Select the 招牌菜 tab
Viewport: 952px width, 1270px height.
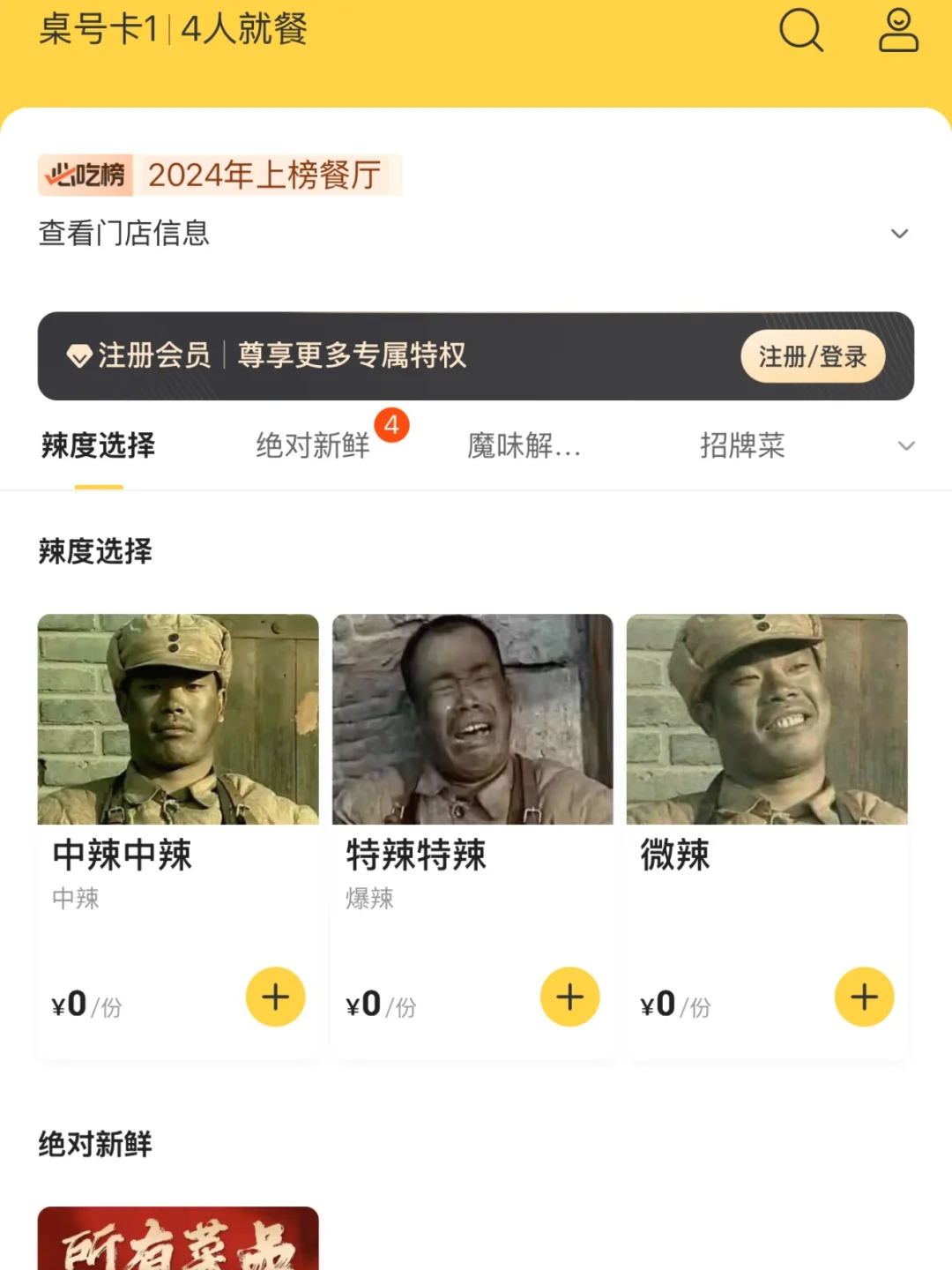743,446
